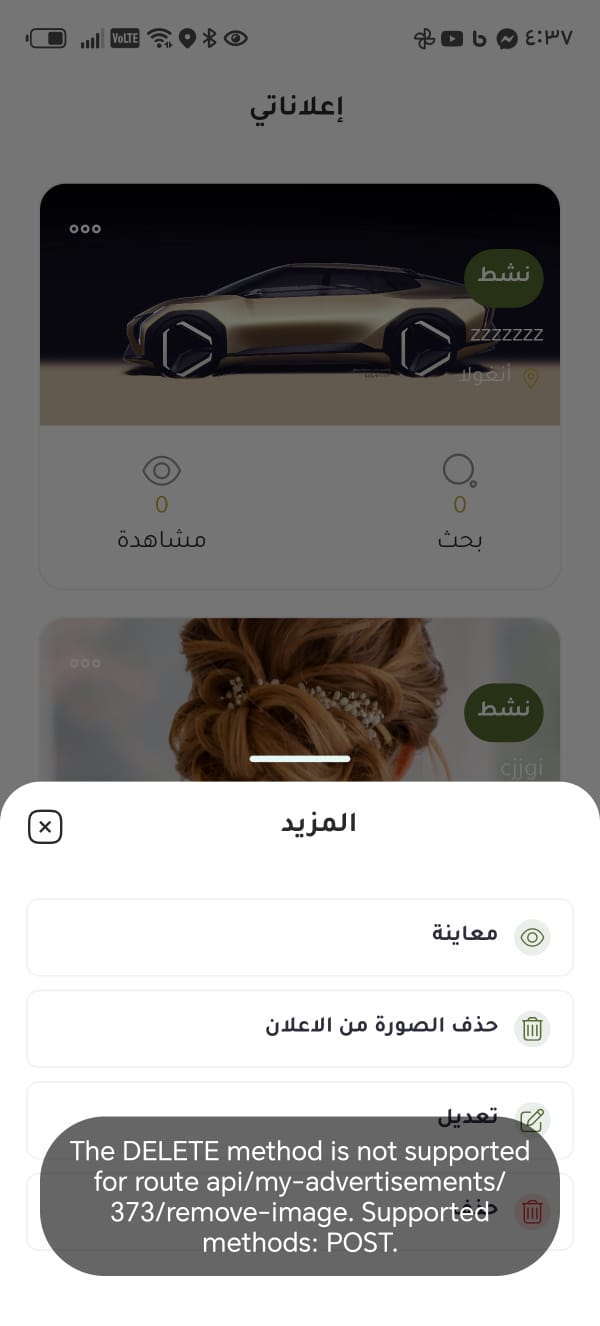Choose حذف الصورة من الاعلان option
This screenshot has width=600, height=1326.
[x=300, y=1028]
